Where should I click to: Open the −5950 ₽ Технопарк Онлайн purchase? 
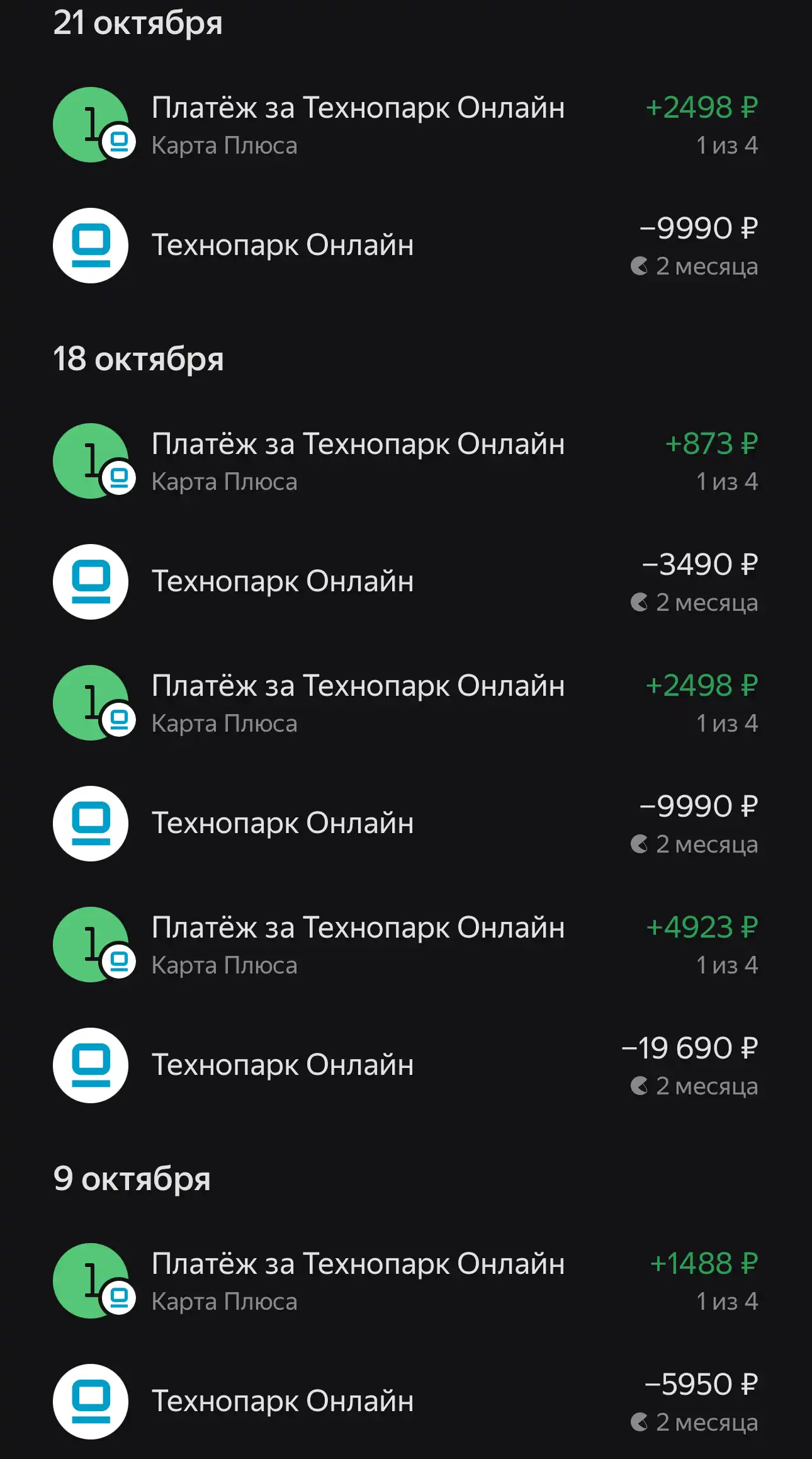click(406, 1402)
